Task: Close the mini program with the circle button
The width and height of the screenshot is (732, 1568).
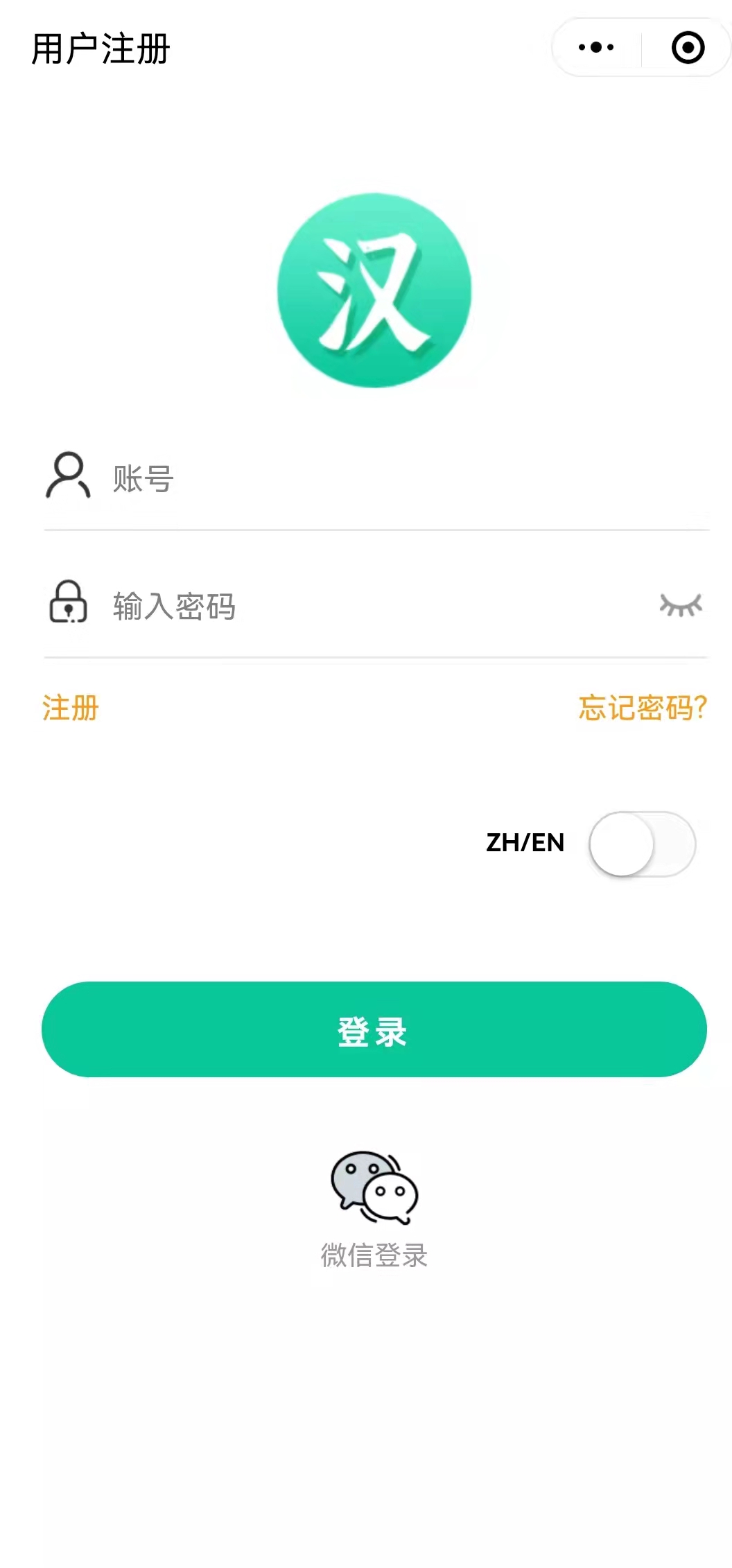Action: (688, 48)
